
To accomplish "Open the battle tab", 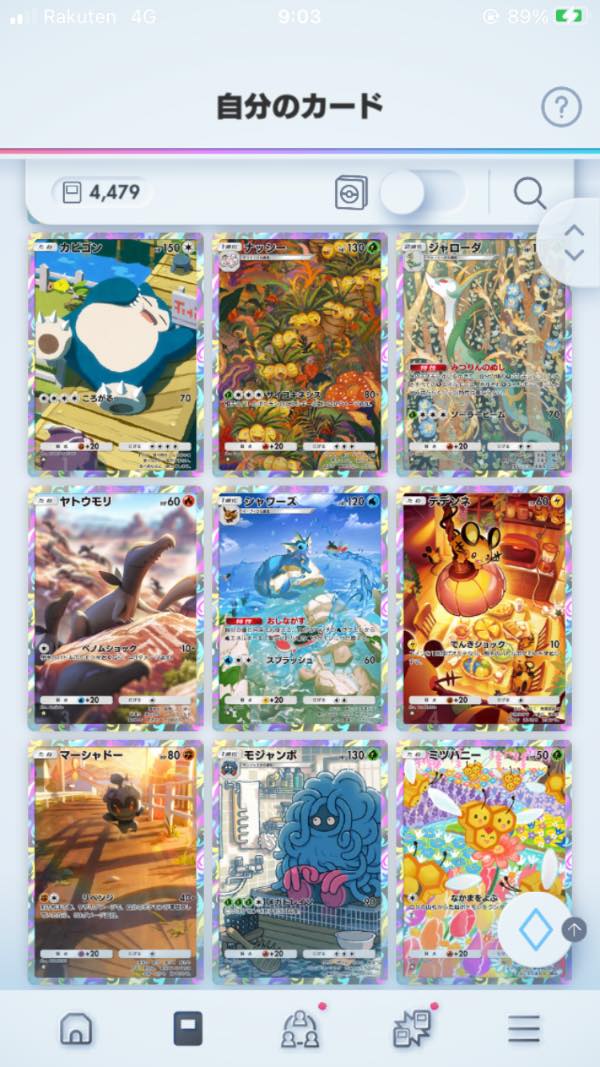I will [x=412, y=1028].
